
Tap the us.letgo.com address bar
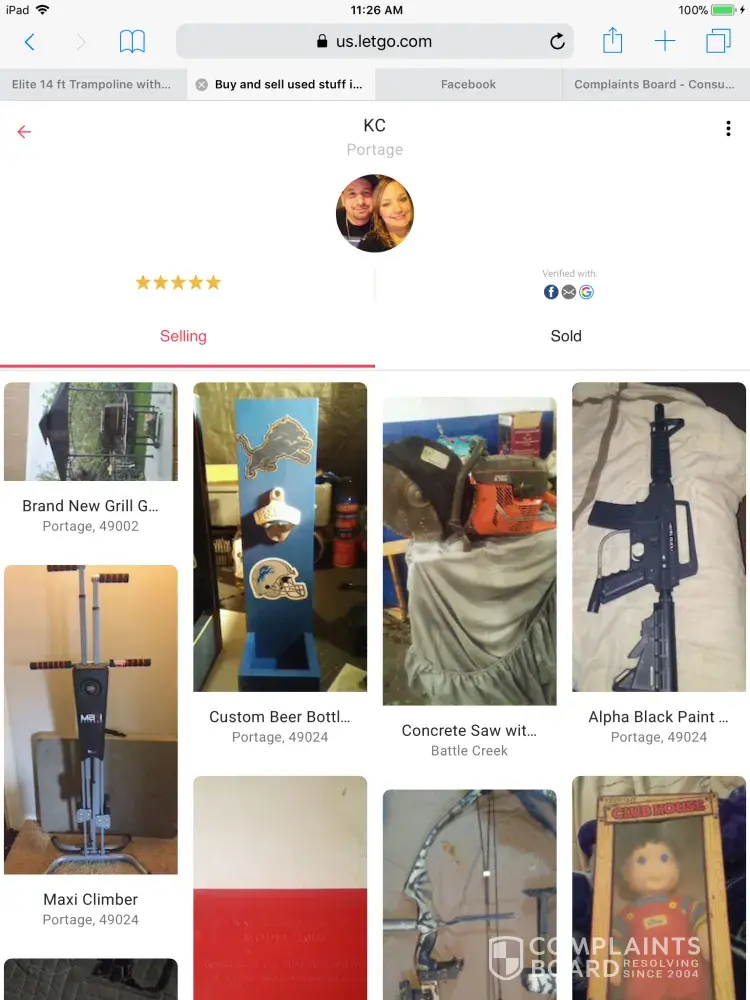pyautogui.click(x=375, y=41)
